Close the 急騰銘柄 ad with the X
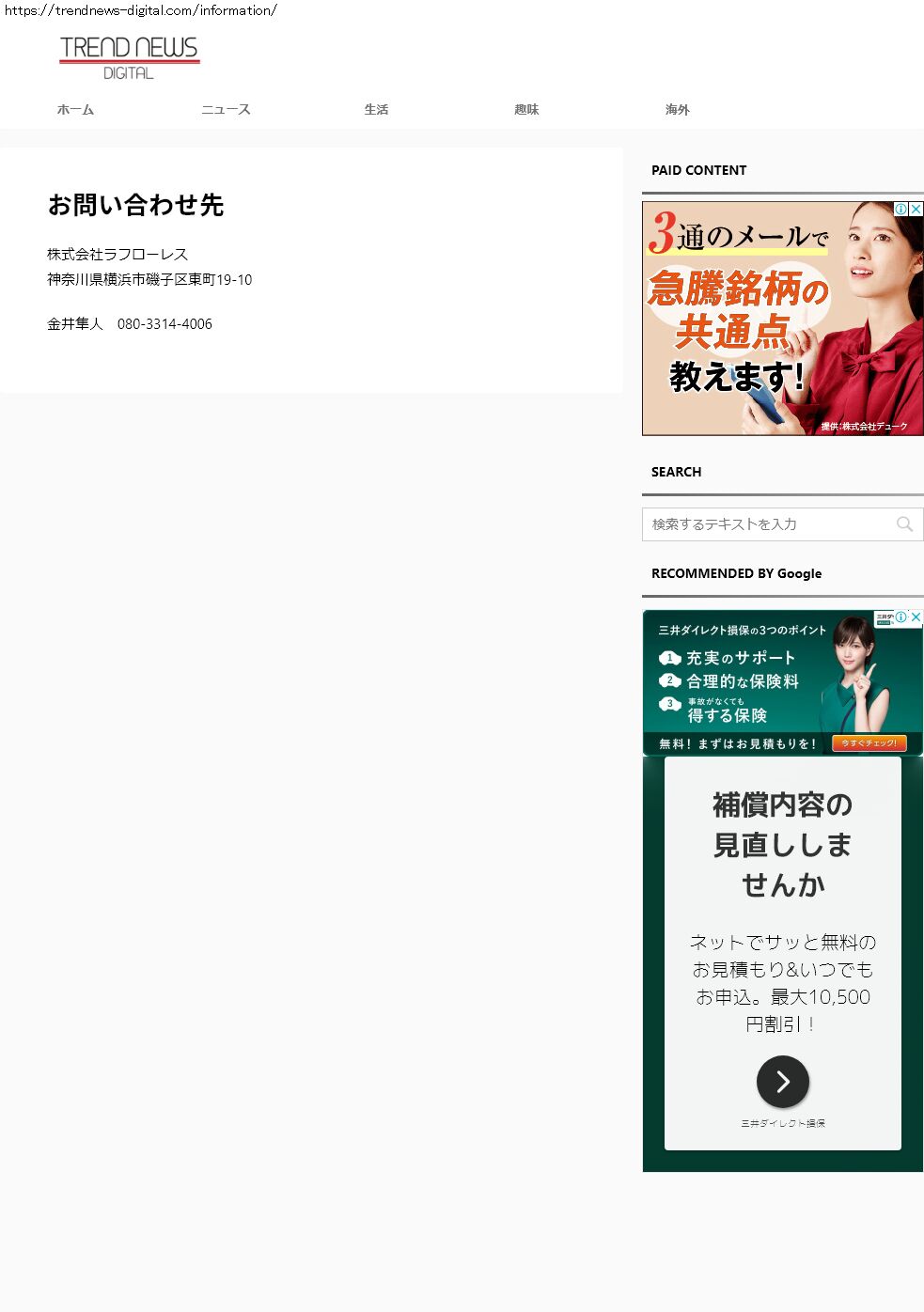Screen dimensions: 924x1312 pyautogui.click(x=916, y=209)
